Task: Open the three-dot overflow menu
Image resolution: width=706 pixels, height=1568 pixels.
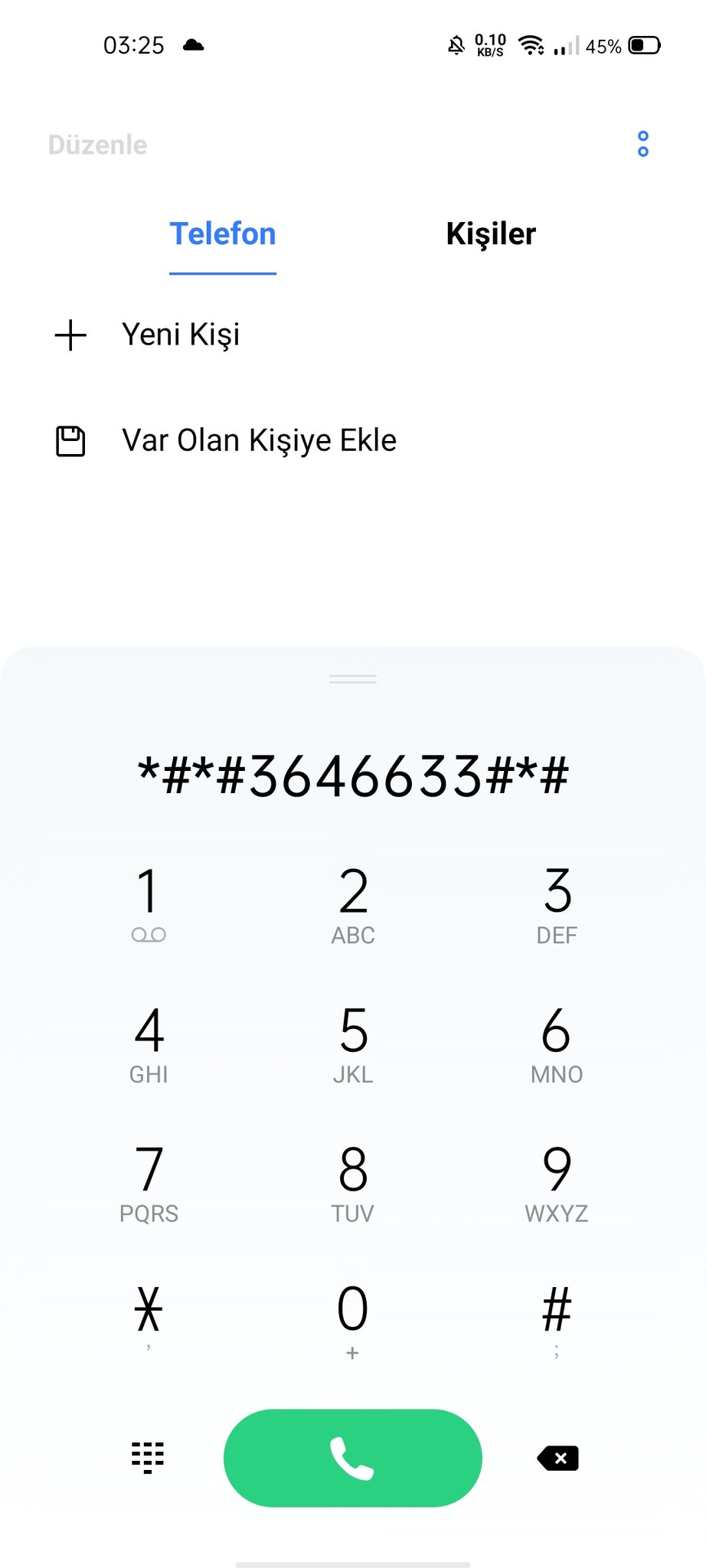Action: click(x=642, y=144)
